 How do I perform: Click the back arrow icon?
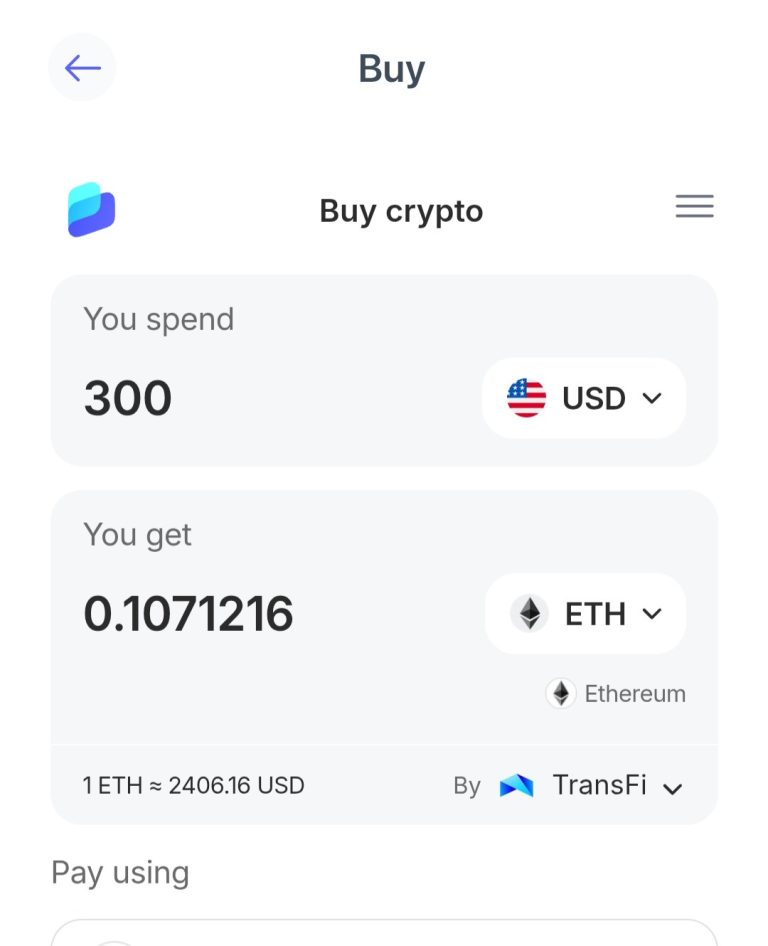(x=82, y=67)
